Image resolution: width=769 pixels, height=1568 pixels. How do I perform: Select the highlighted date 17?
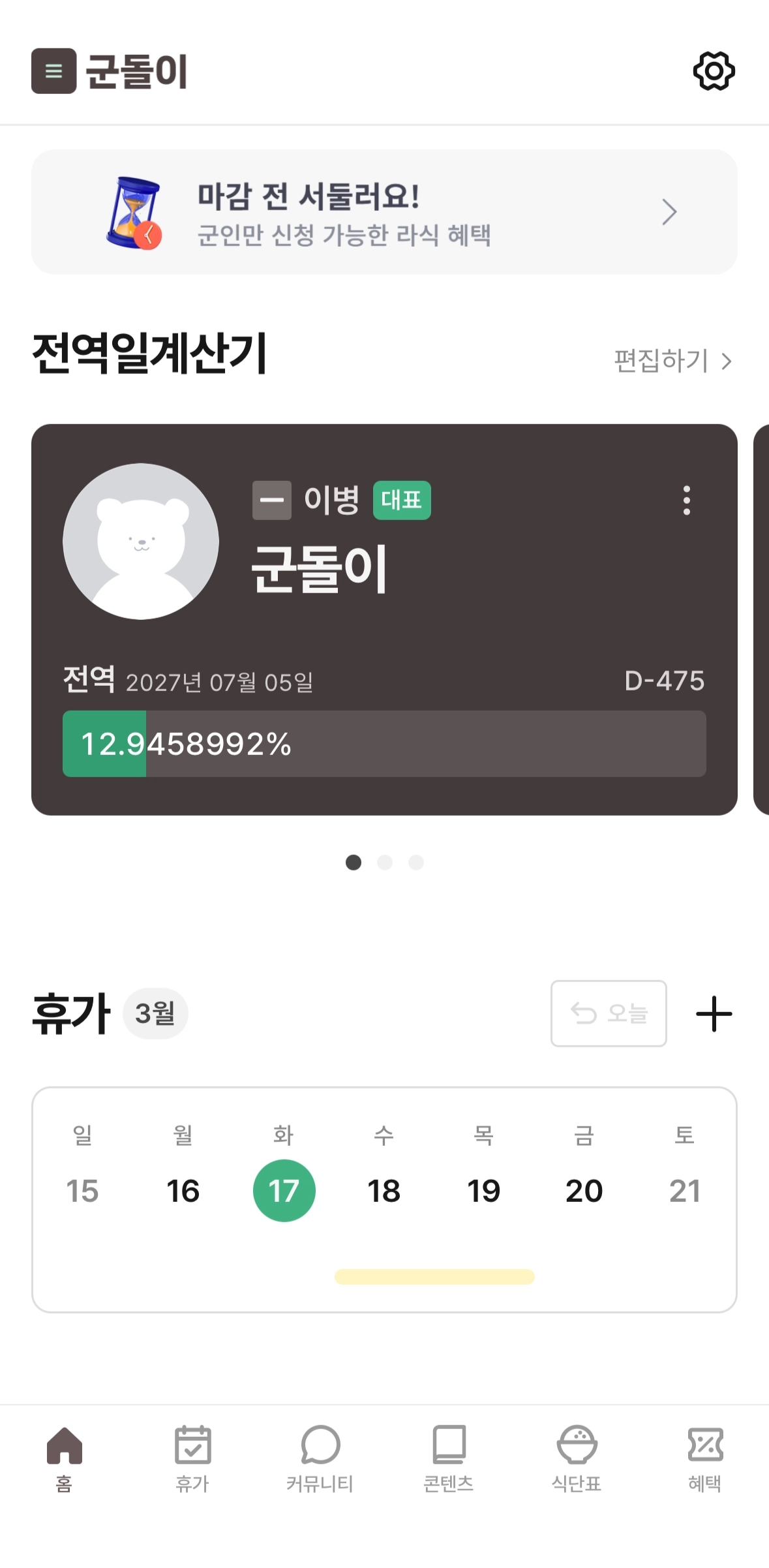point(284,1191)
